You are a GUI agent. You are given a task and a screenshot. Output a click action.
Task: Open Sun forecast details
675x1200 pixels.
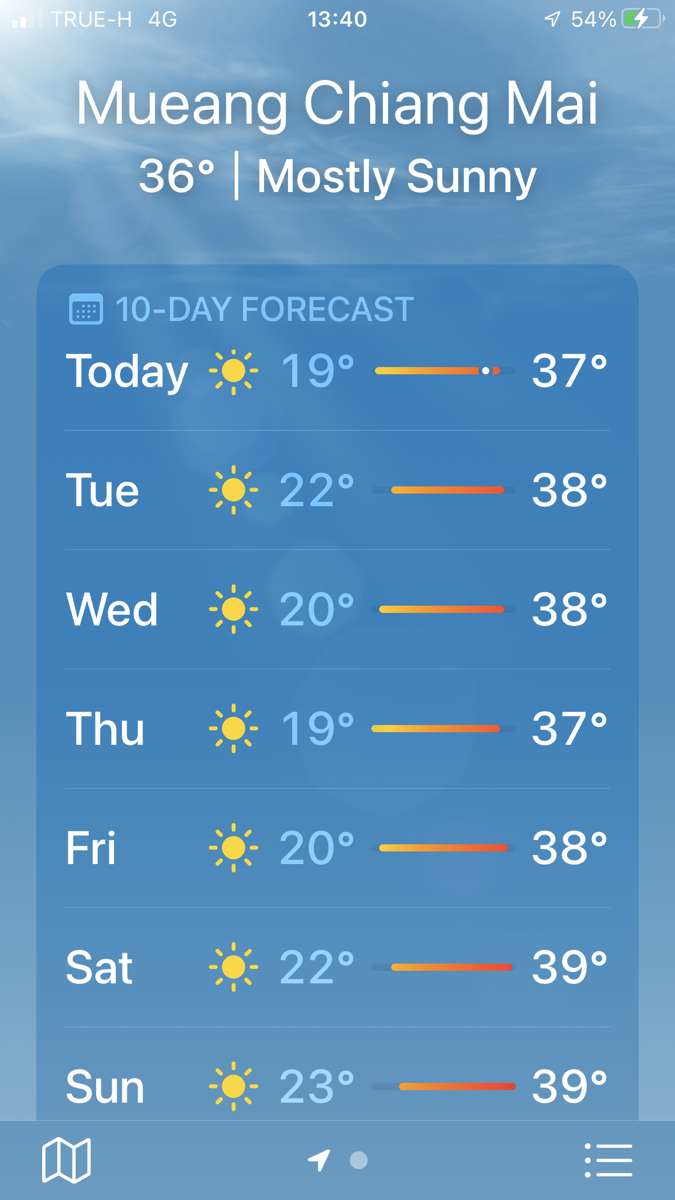pyautogui.click(x=337, y=1075)
